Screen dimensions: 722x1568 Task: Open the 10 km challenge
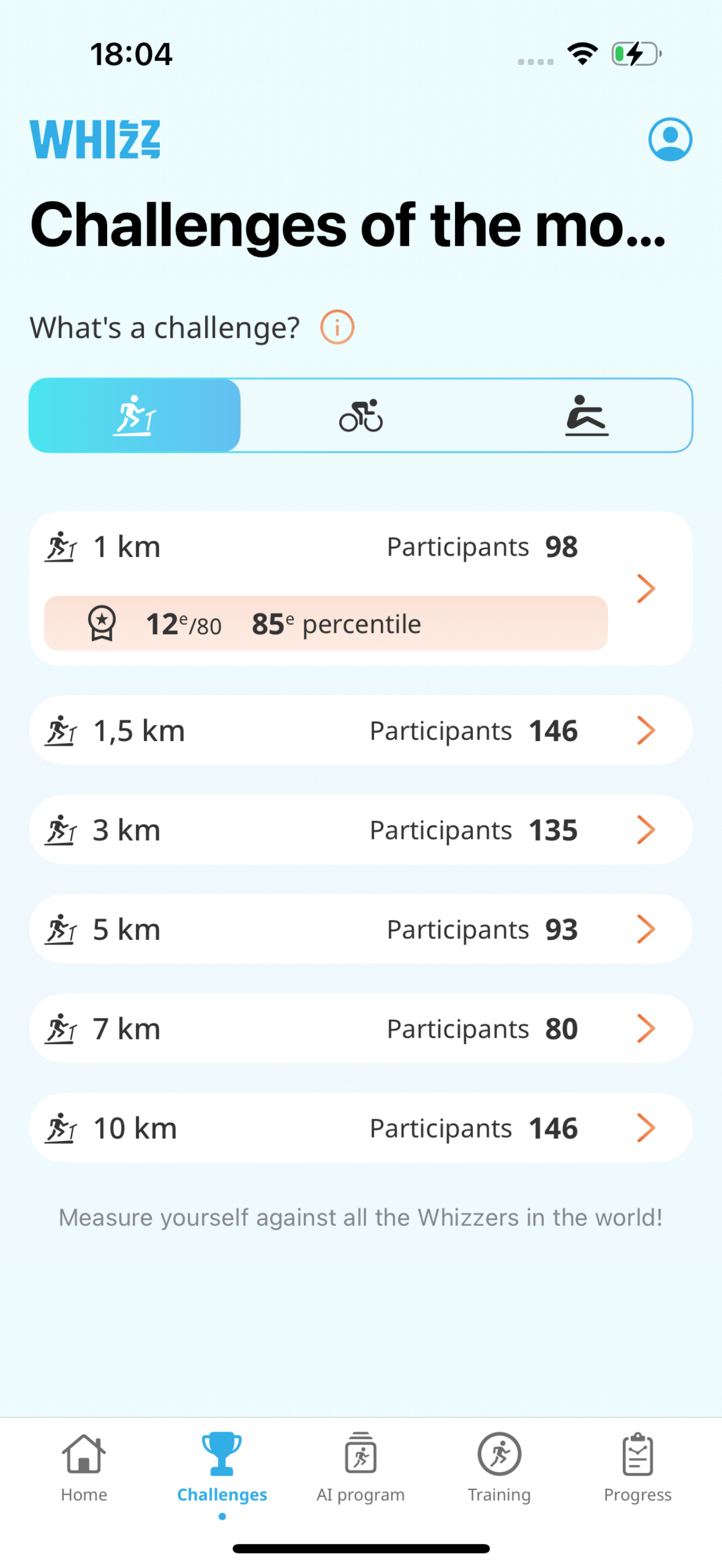tap(360, 1128)
